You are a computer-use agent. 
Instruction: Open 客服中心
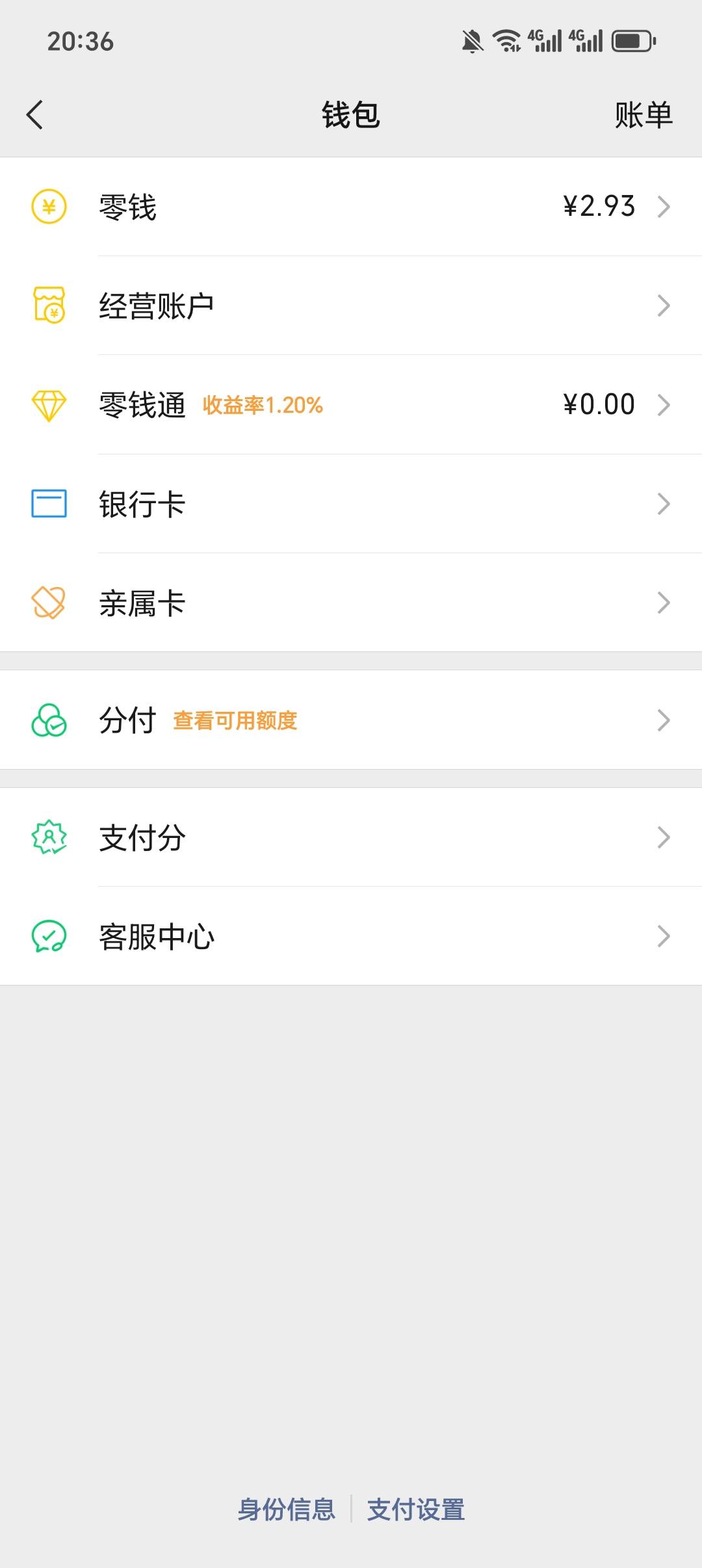point(351,936)
